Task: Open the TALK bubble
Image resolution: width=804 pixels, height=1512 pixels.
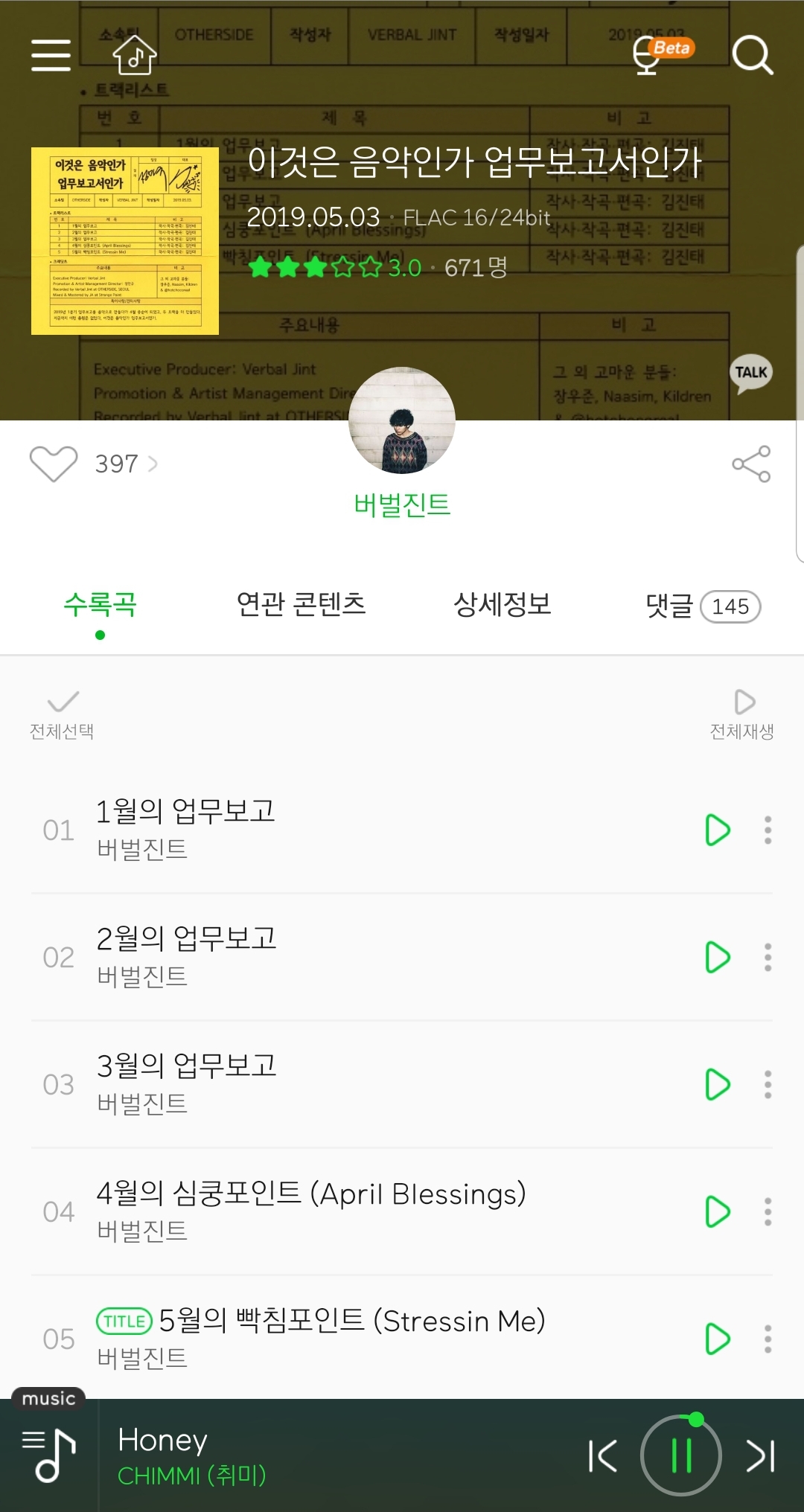Action: pos(750,373)
